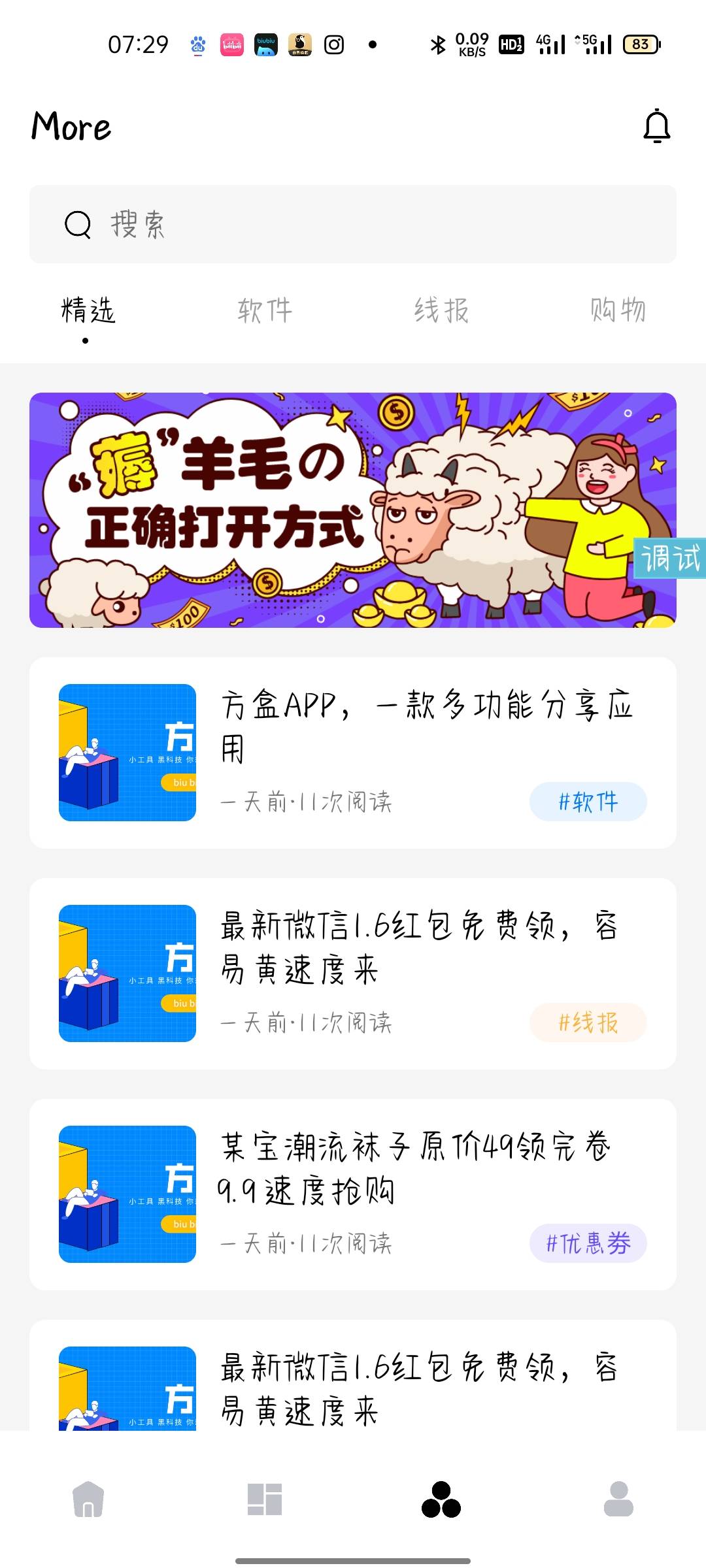Select the 精选 tab
The height and width of the screenshot is (1568, 706).
pyautogui.click(x=88, y=310)
